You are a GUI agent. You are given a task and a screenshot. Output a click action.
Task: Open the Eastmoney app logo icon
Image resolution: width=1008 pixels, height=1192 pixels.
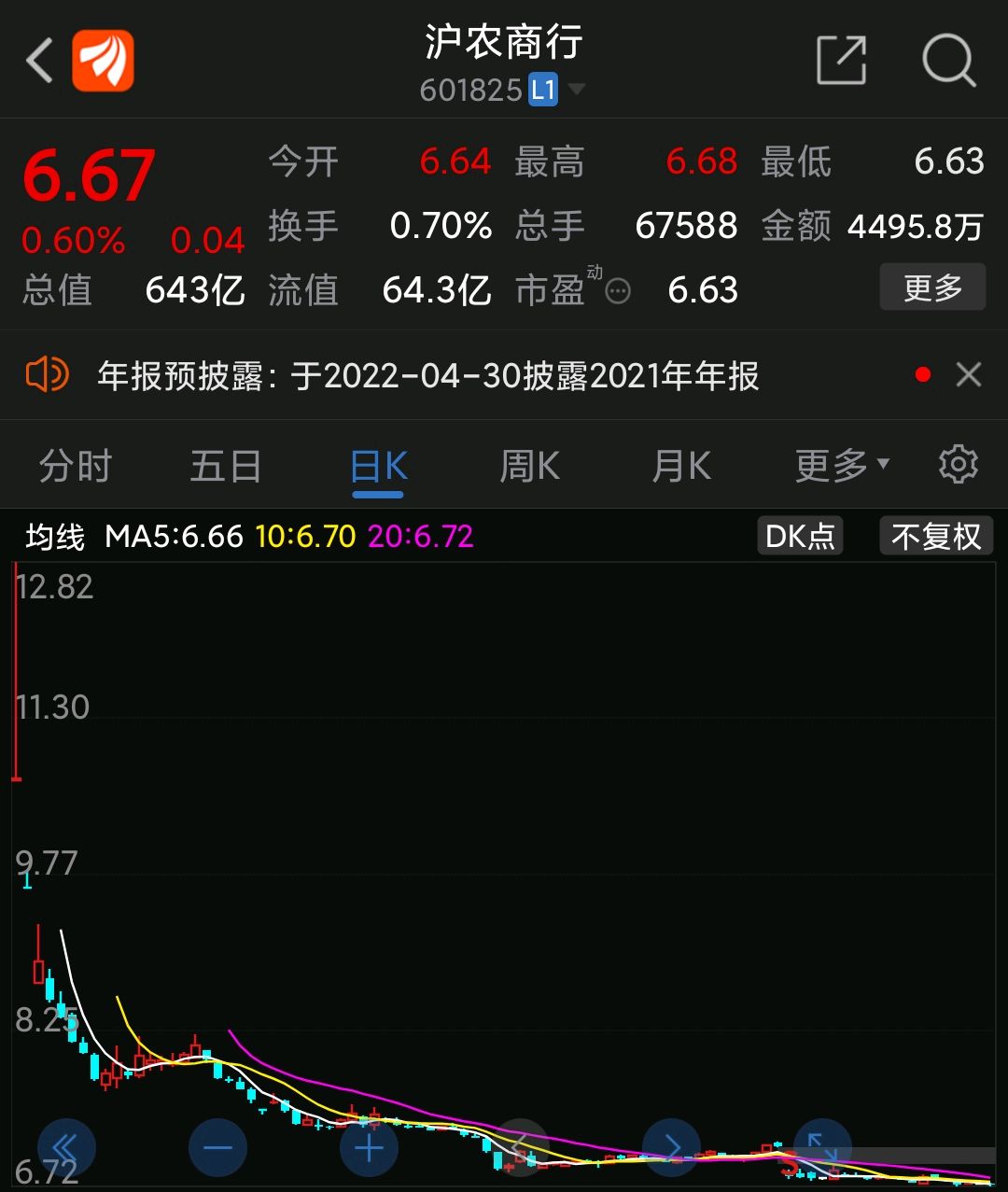click(x=104, y=59)
